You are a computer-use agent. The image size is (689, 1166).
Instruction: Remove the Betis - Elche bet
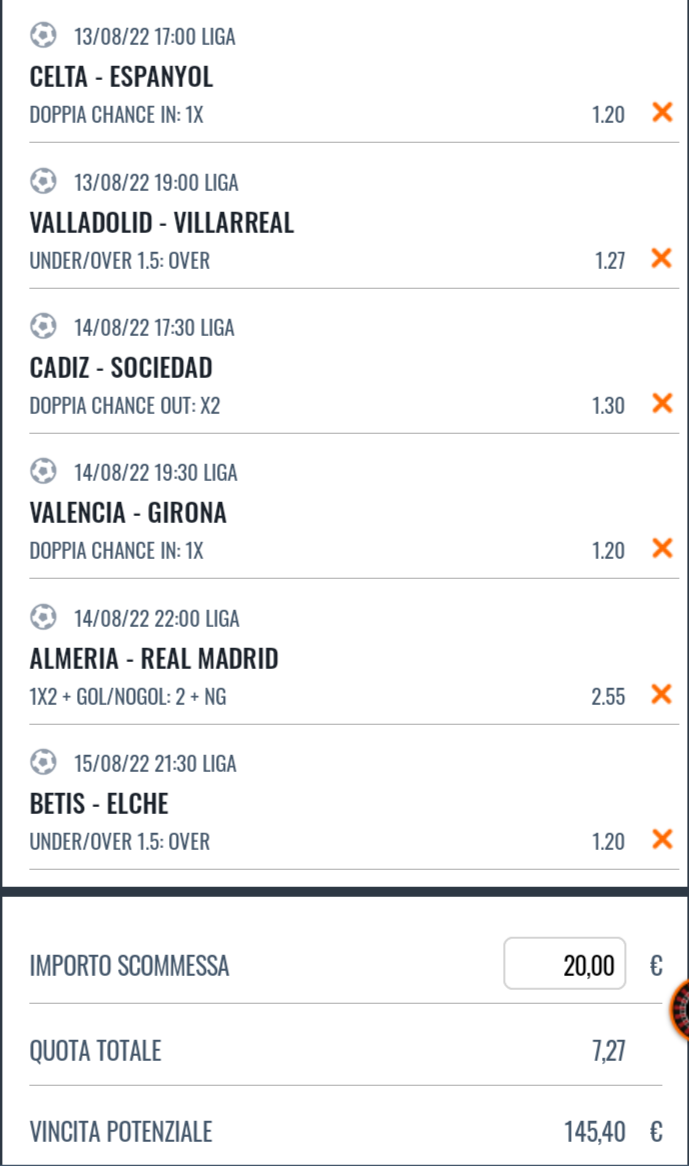pyautogui.click(x=661, y=839)
